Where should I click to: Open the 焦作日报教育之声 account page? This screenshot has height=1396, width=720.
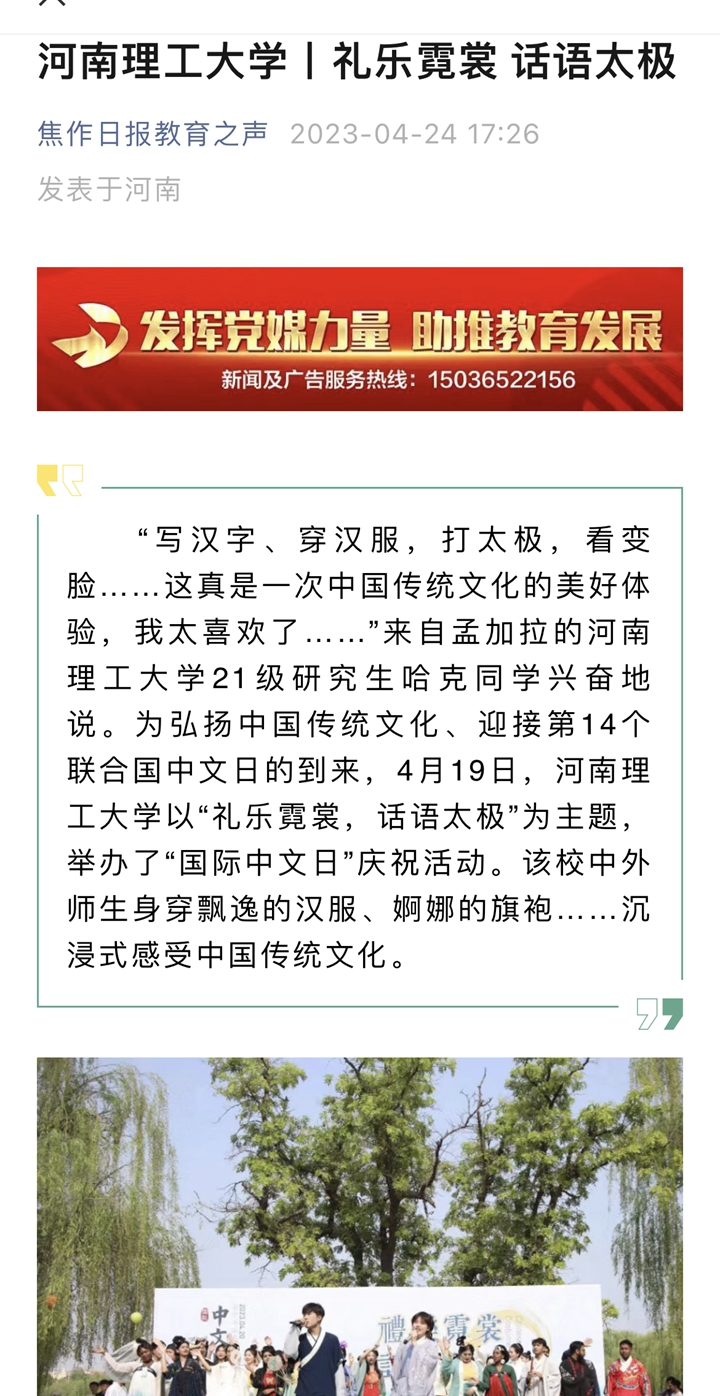(x=153, y=134)
